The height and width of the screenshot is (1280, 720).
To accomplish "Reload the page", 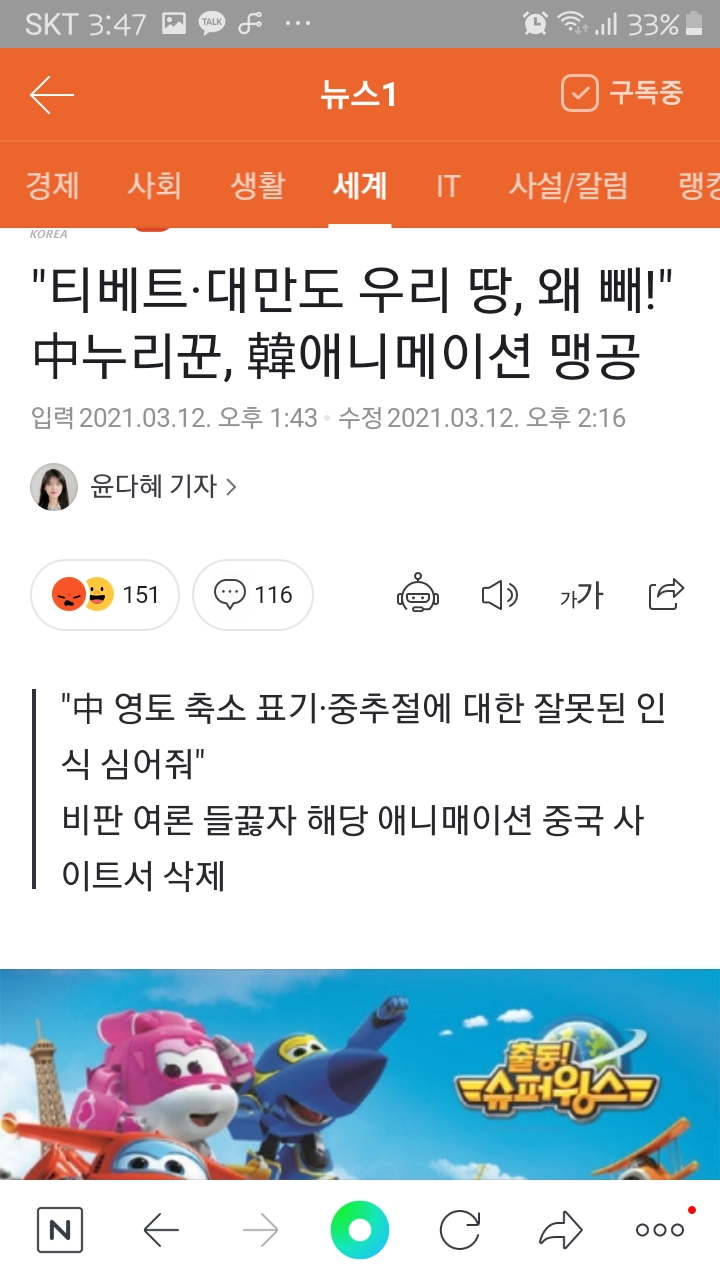I will click(x=460, y=1230).
